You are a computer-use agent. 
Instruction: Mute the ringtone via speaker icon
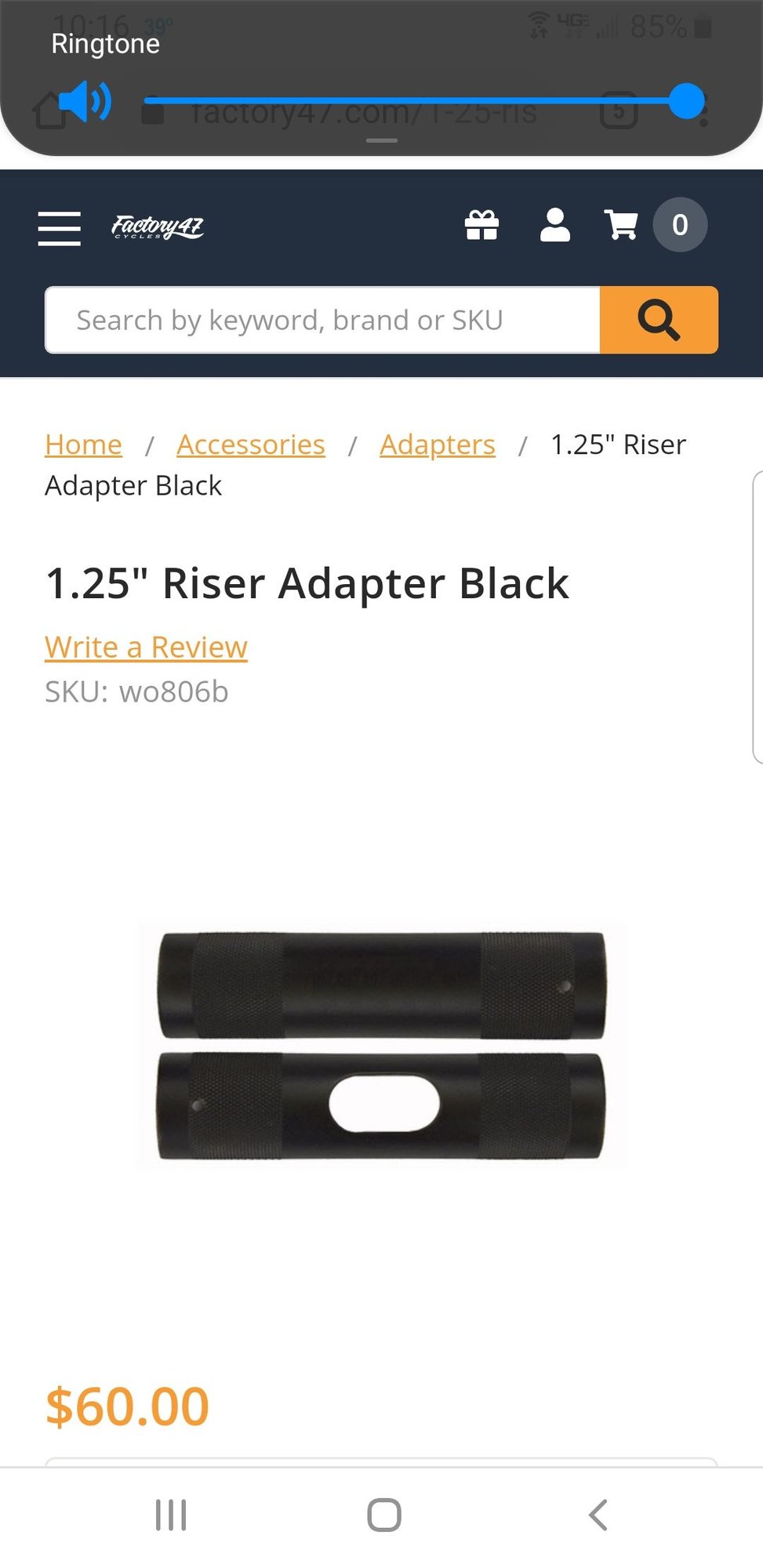85,102
